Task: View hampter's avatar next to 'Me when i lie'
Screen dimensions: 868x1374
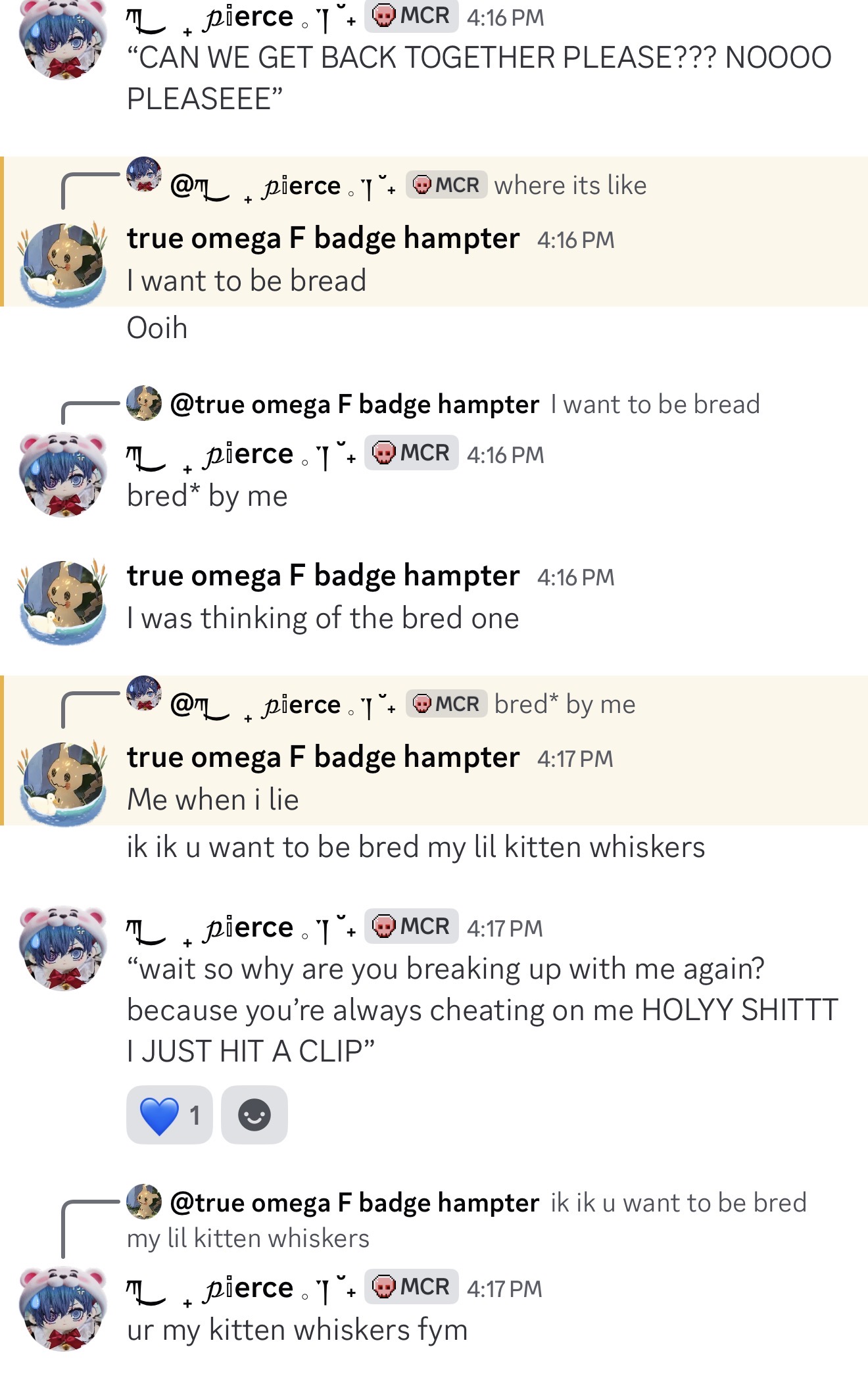Action: click(x=63, y=783)
